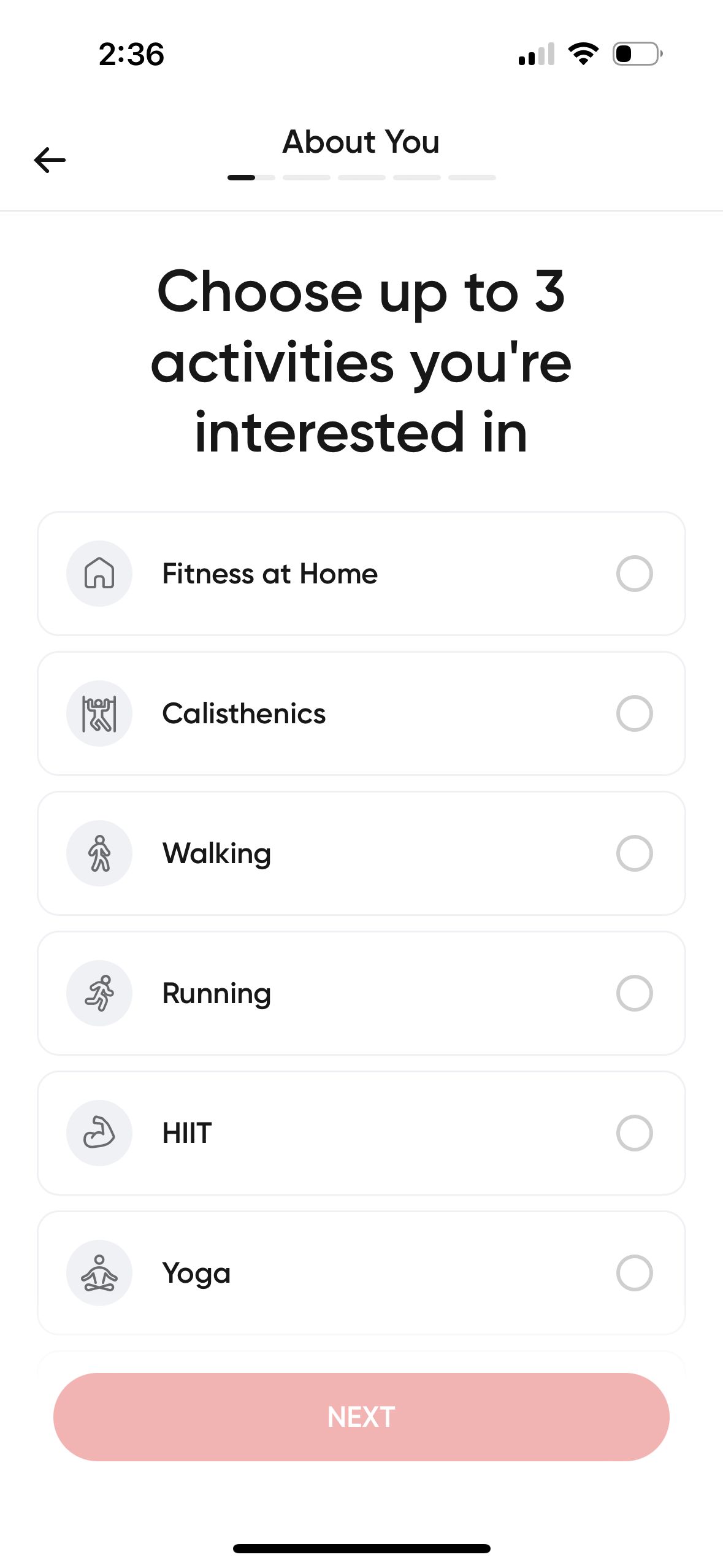Tap the NEXT button

(361, 1417)
